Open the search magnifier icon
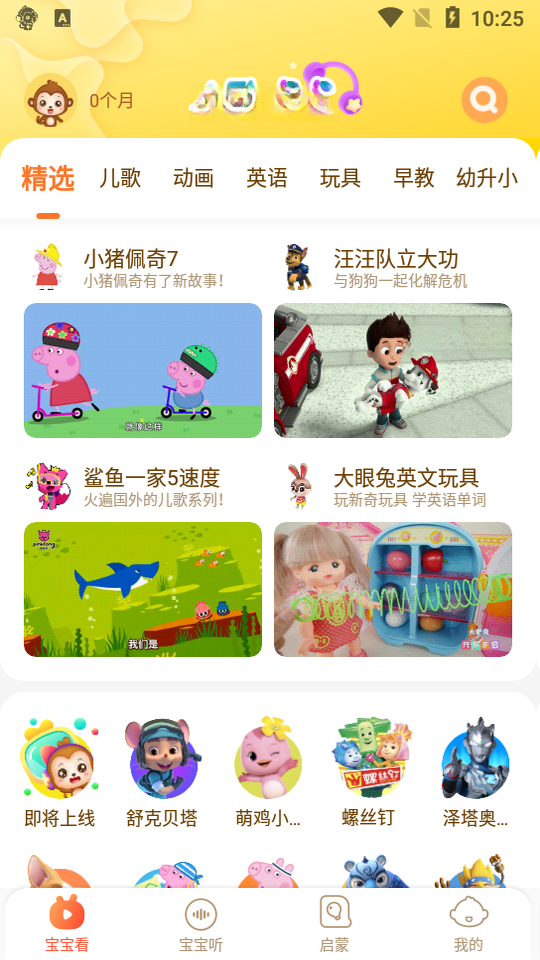This screenshot has height=960, width=540. pyautogui.click(x=484, y=99)
